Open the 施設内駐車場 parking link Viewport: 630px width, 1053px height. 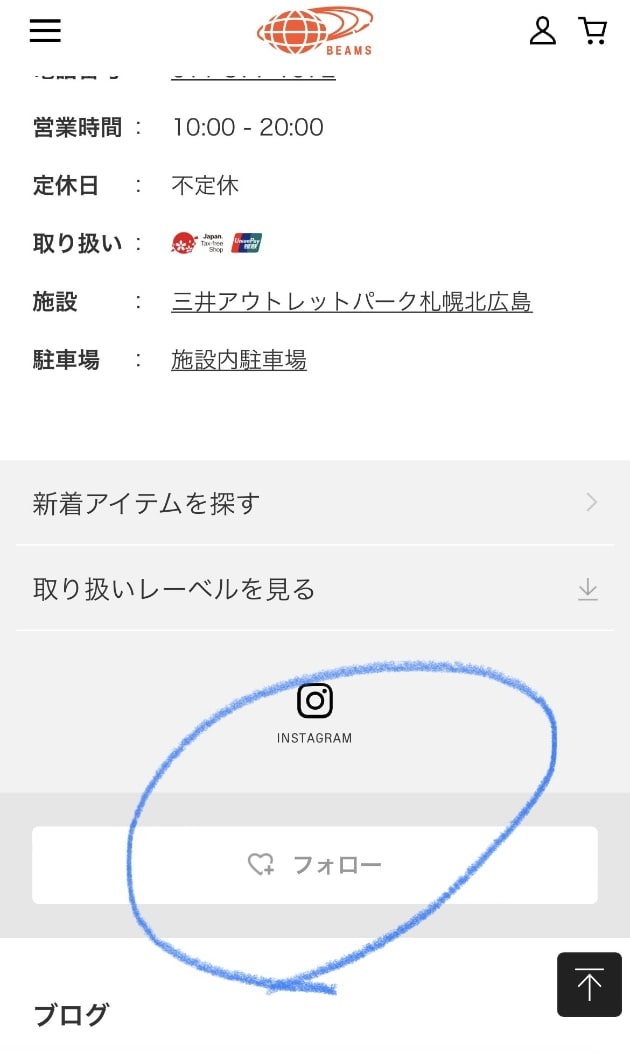[x=239, y=360]
